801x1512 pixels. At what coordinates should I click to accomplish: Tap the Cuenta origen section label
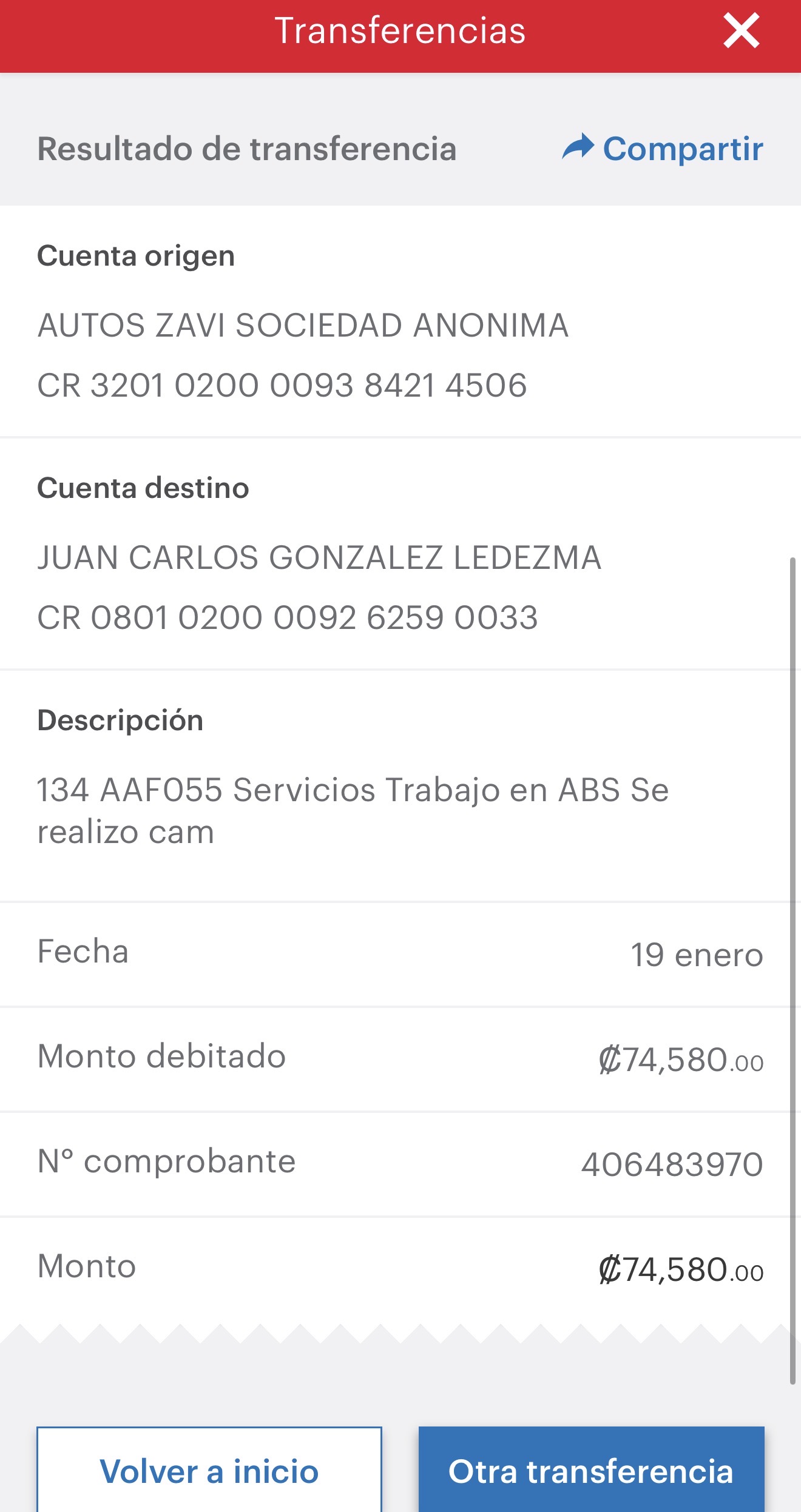[x=136, y=256]
